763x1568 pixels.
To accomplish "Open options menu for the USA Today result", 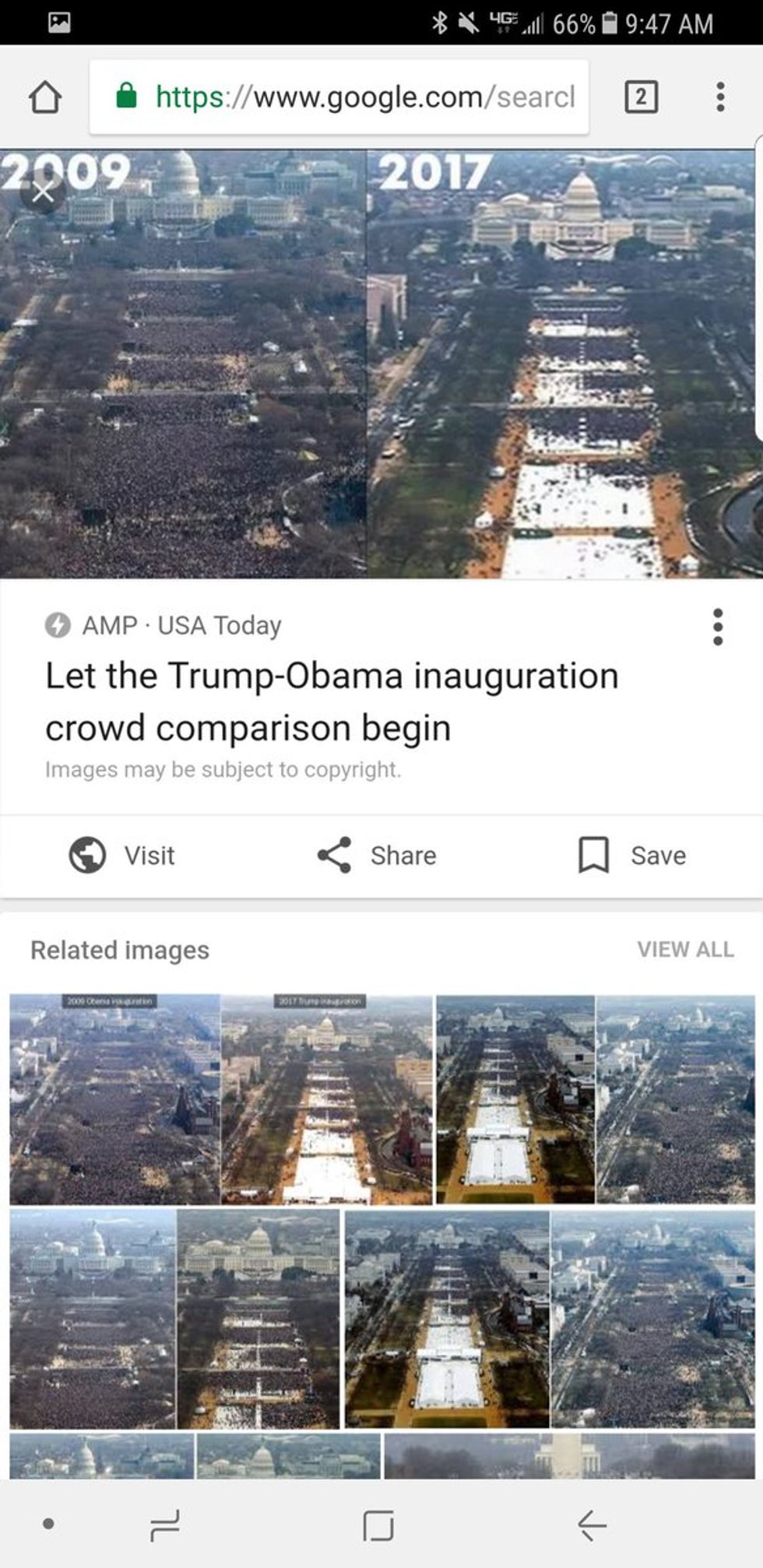I will point(717,627).
